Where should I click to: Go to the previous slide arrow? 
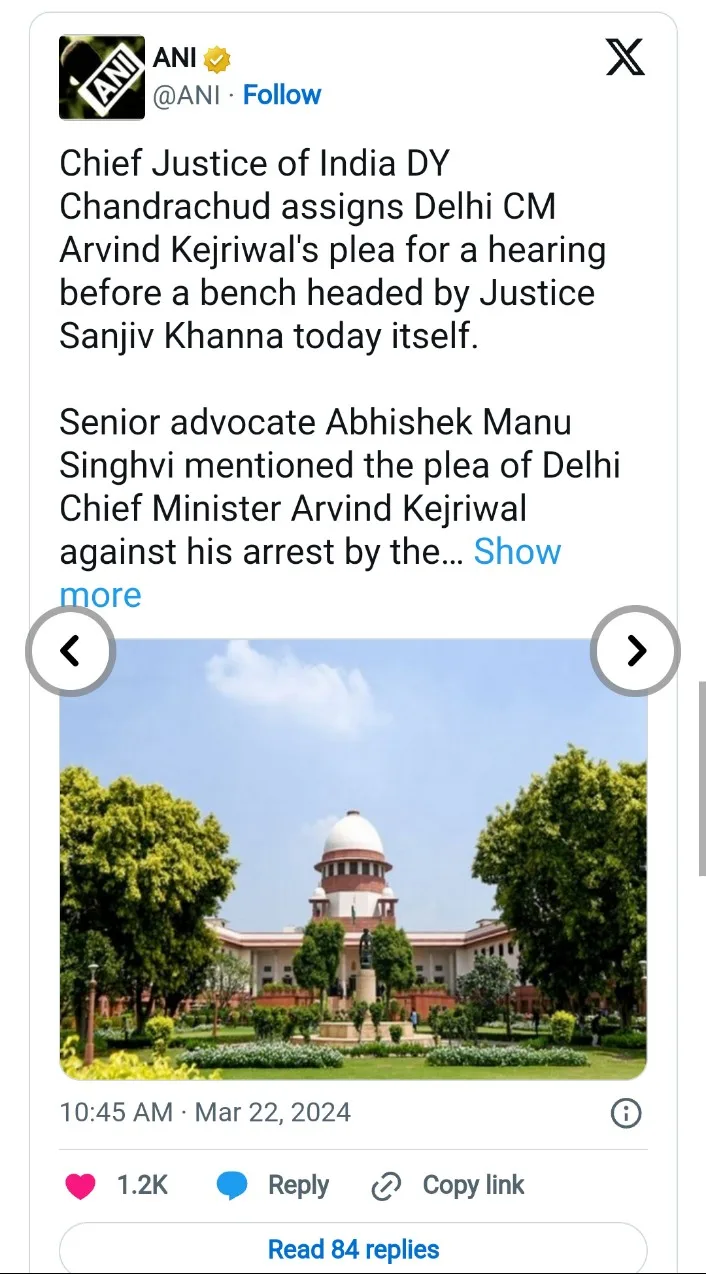point(70,651)
